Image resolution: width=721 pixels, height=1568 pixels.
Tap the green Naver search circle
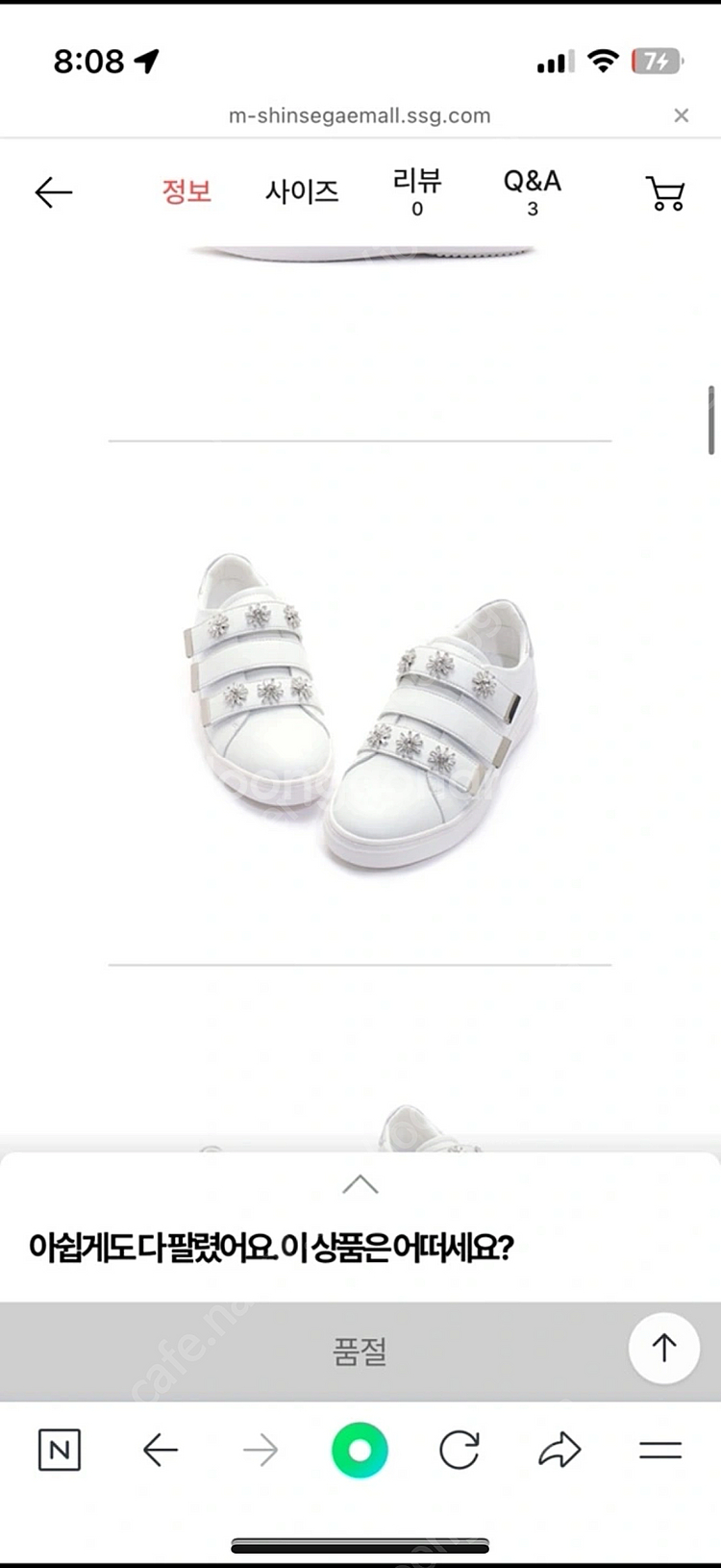(x=360, y=1450)
